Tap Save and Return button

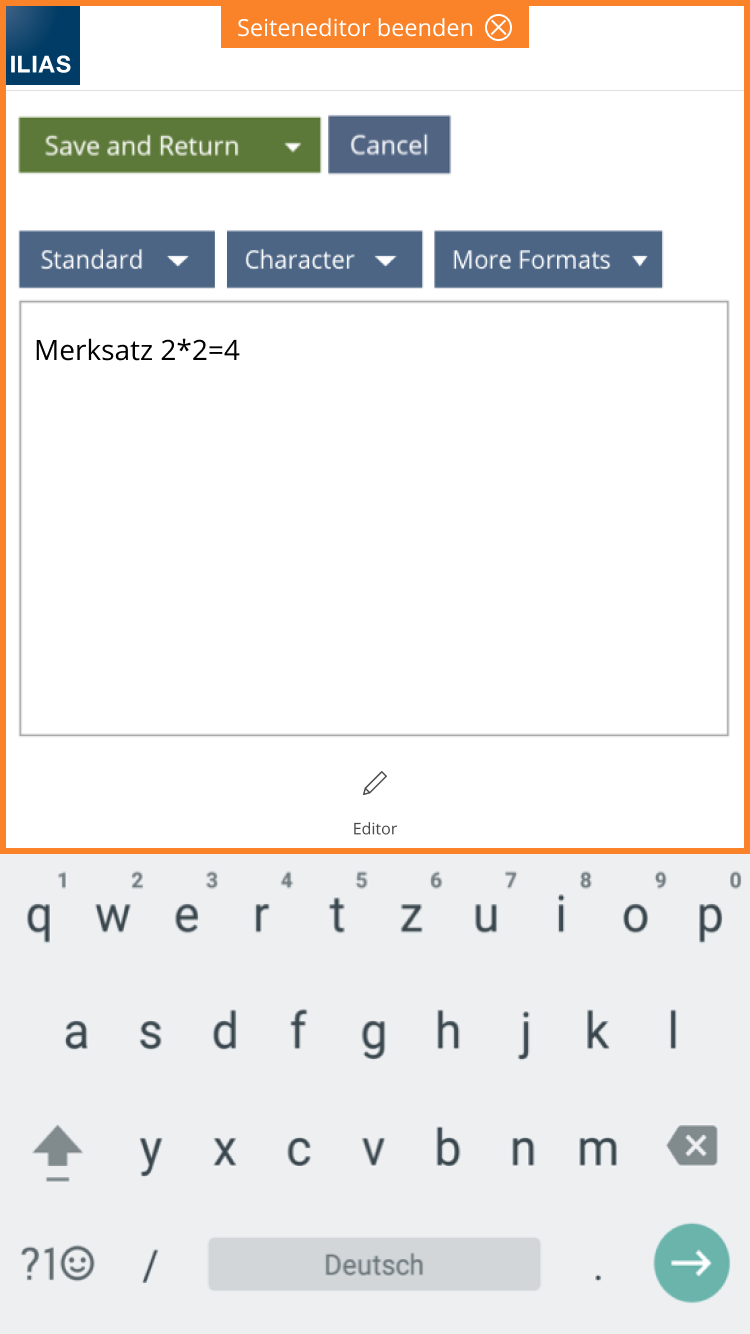pyautogui.click(x=142, y=146)
